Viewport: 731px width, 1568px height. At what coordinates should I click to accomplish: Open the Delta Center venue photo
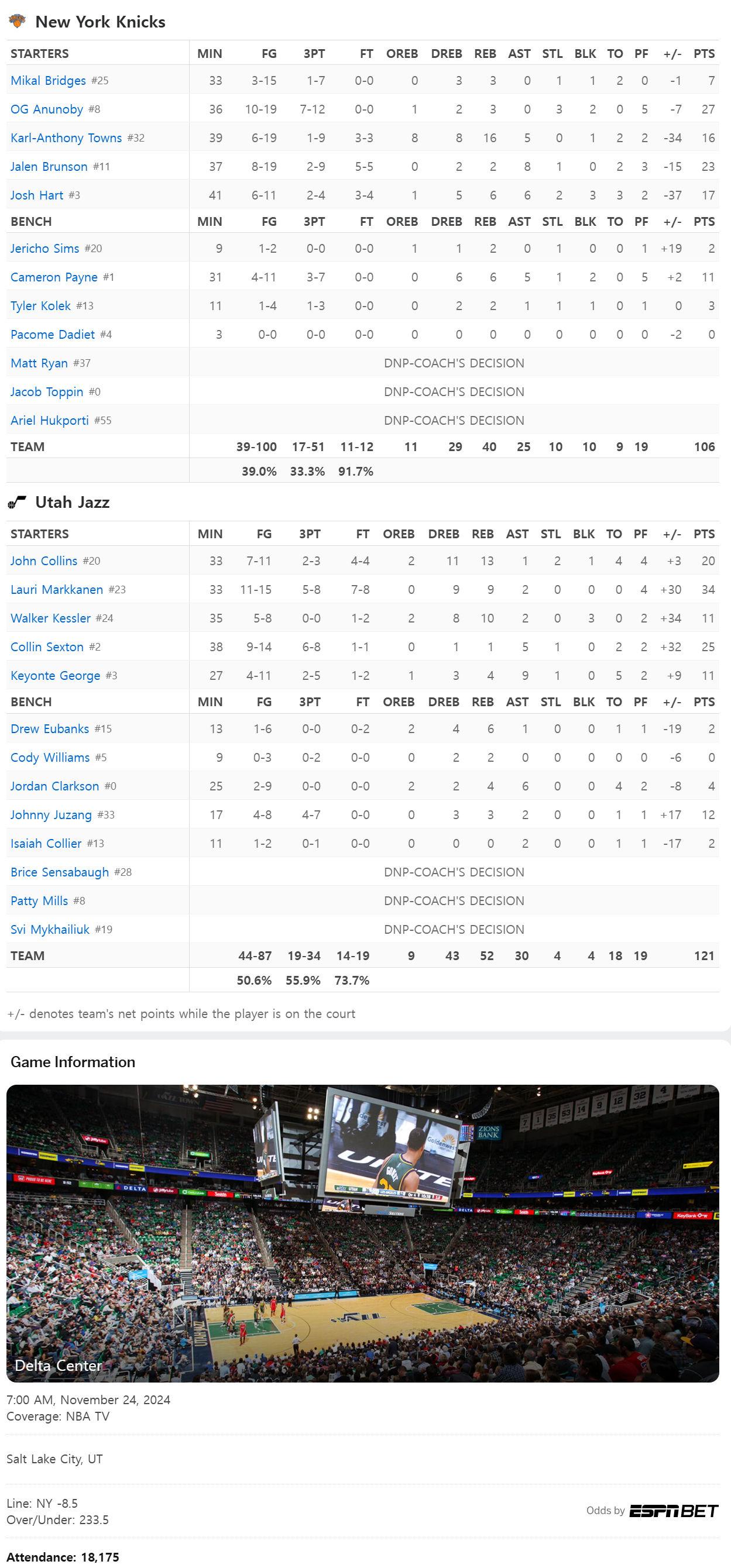(363, 1233)
